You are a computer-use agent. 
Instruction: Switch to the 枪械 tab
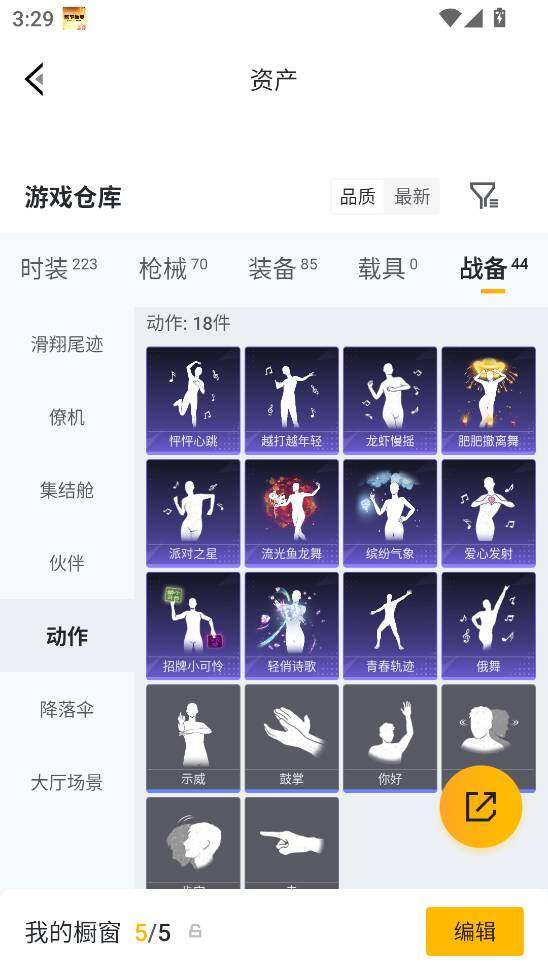pos(173,268)
